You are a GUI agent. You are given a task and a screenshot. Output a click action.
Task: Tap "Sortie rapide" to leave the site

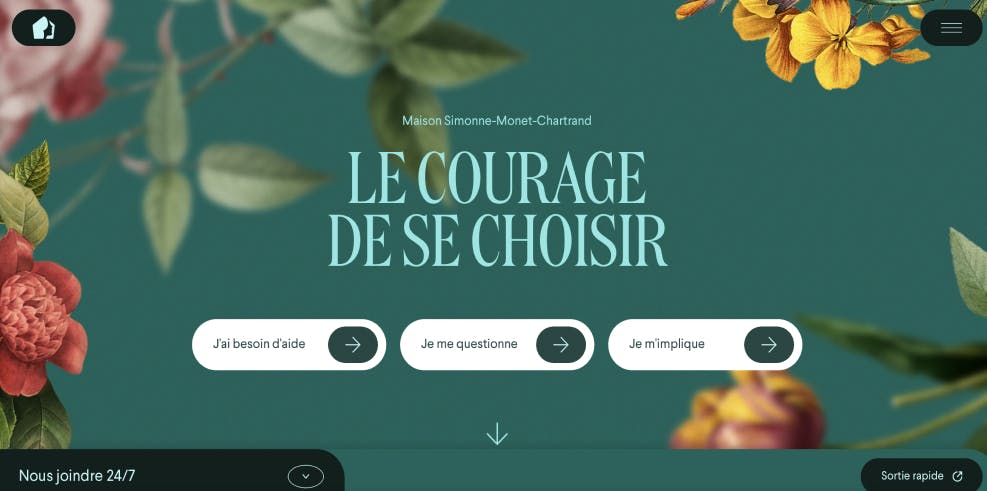[921, 476]
